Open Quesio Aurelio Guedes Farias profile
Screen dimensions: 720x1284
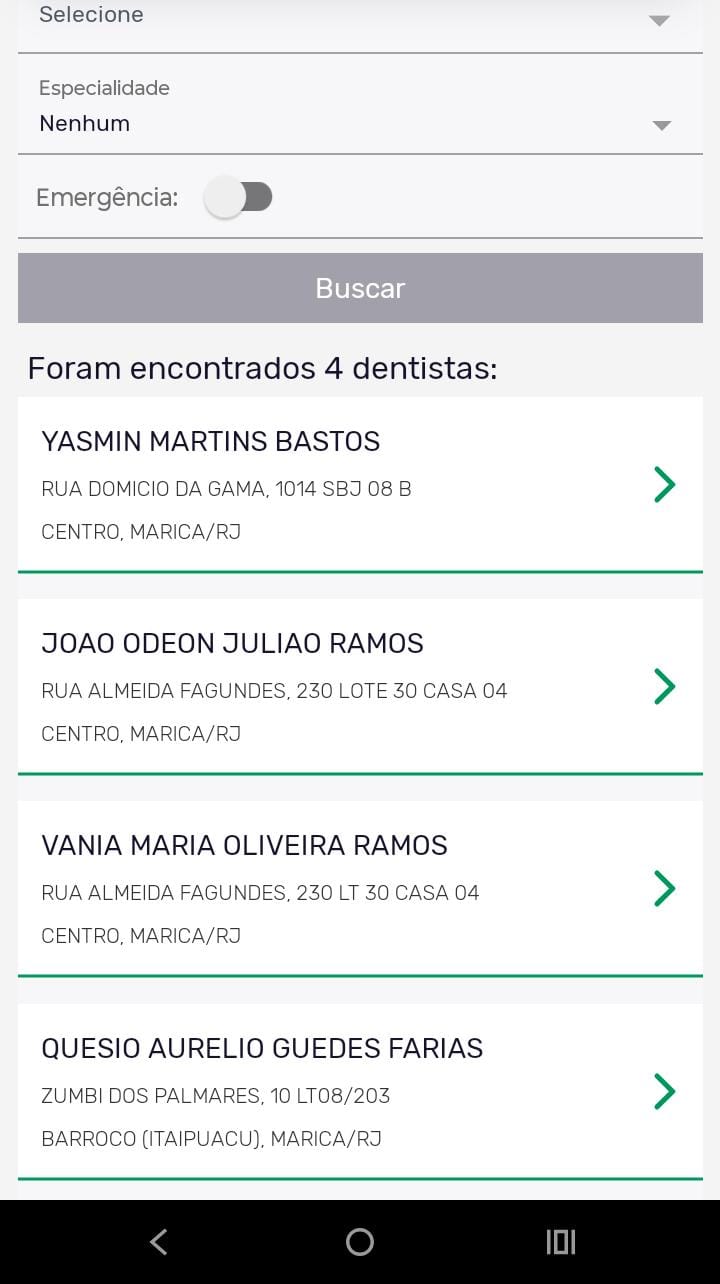[360, 1092]
